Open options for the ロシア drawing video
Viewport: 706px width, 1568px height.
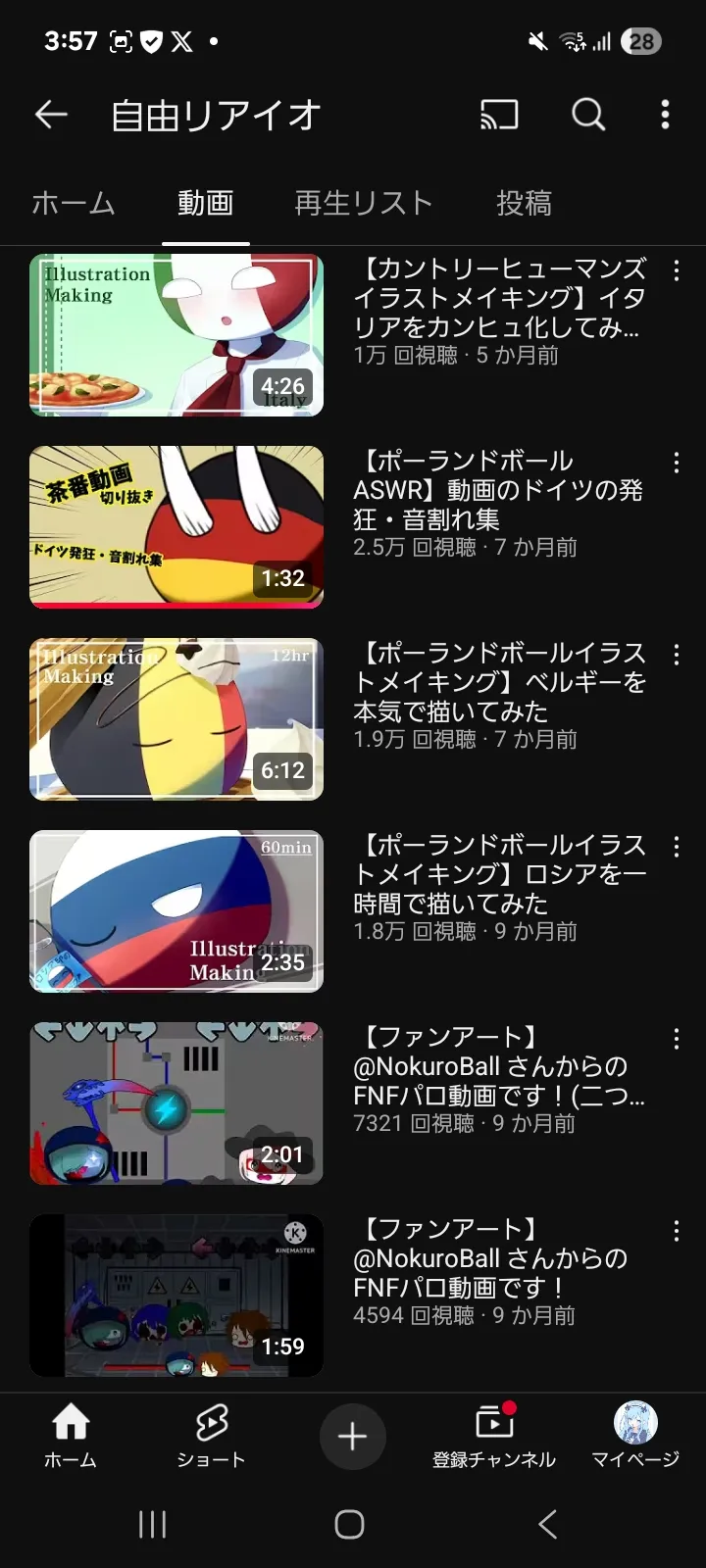(677, 847)
